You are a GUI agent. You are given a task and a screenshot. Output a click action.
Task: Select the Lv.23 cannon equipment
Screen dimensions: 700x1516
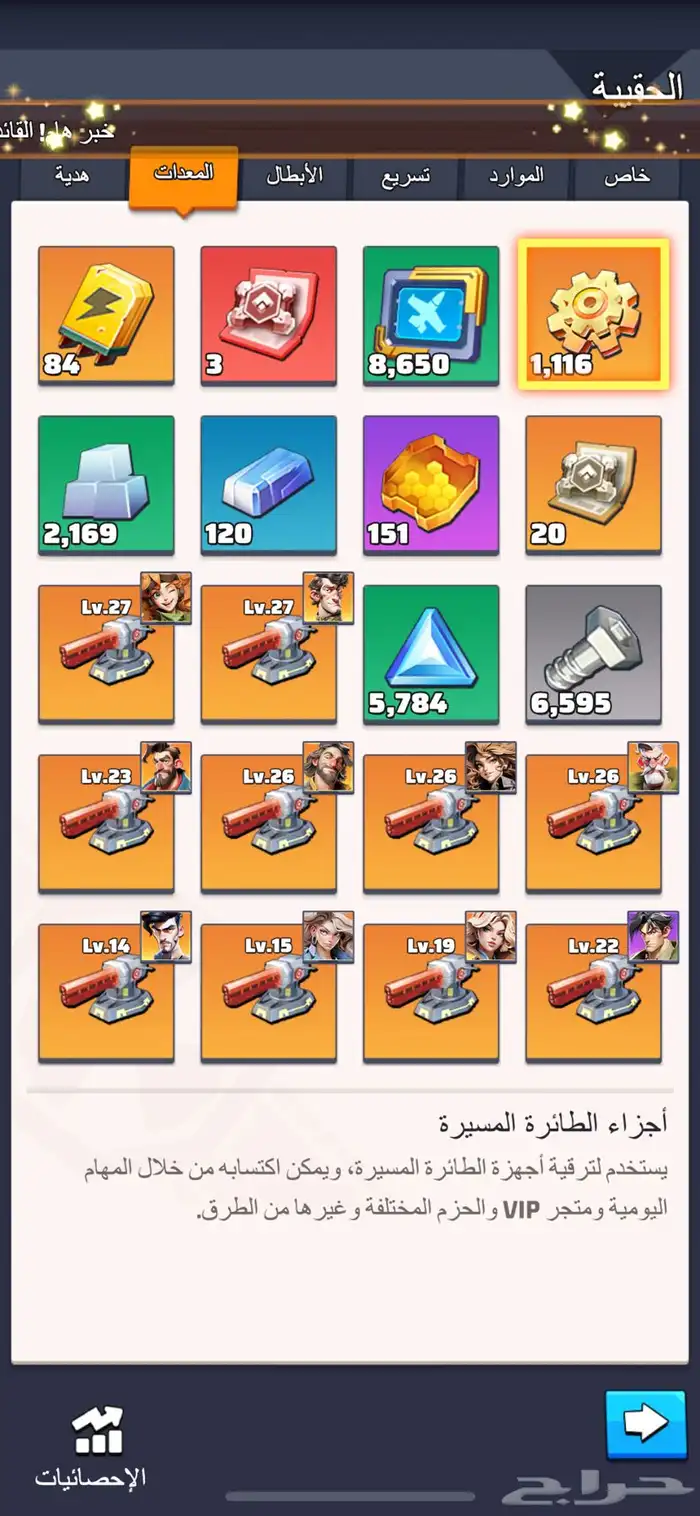pos(106,823)
